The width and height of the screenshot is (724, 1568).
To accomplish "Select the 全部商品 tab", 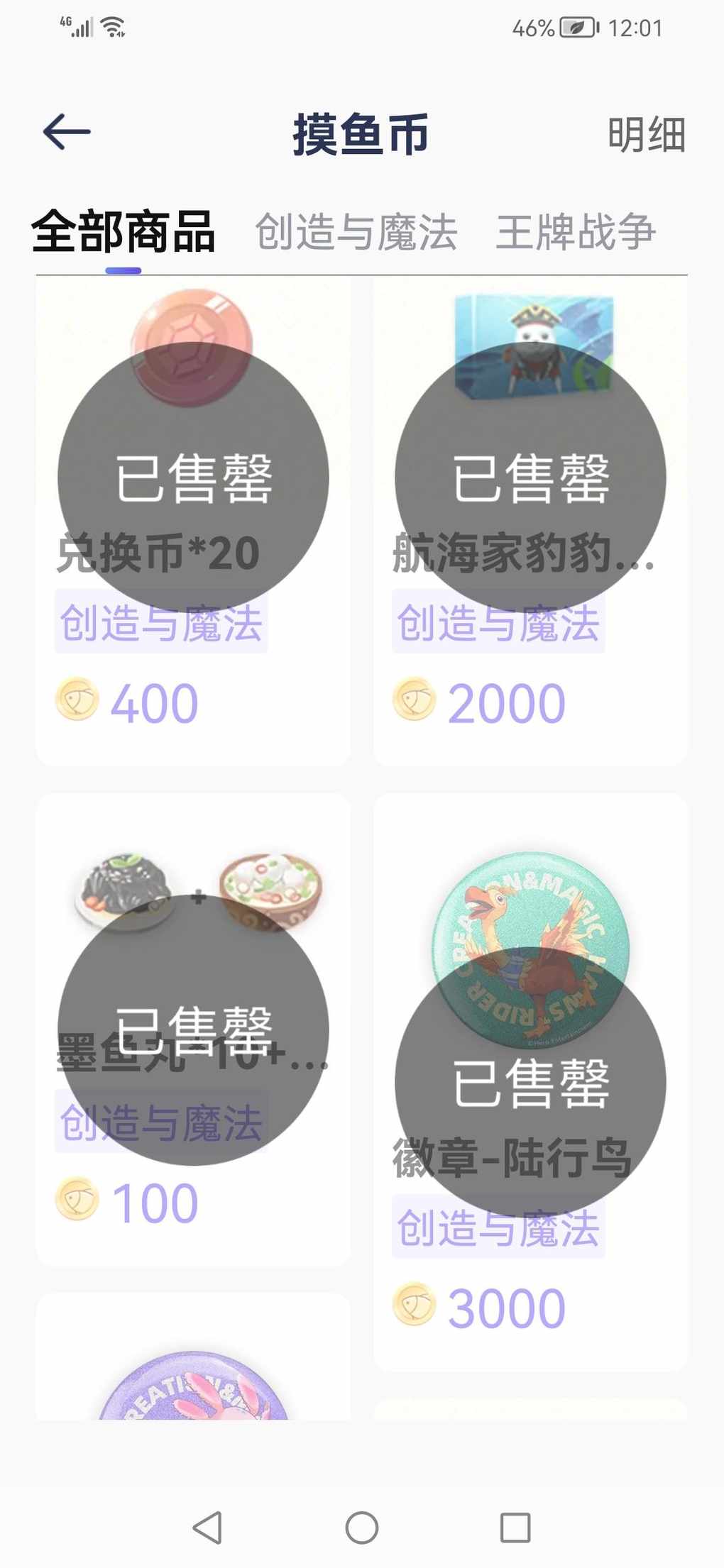I will pyautogui.click(x=124, y=232).
